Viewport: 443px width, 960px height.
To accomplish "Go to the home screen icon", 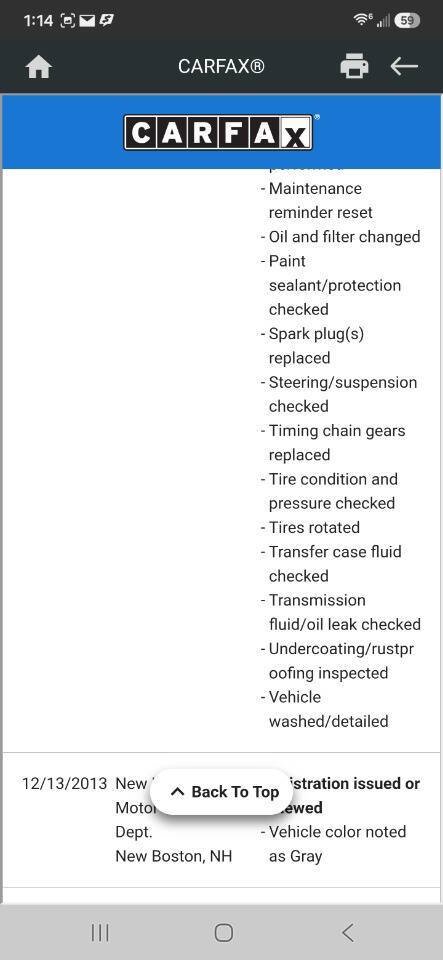I will (x=39, y=67).
